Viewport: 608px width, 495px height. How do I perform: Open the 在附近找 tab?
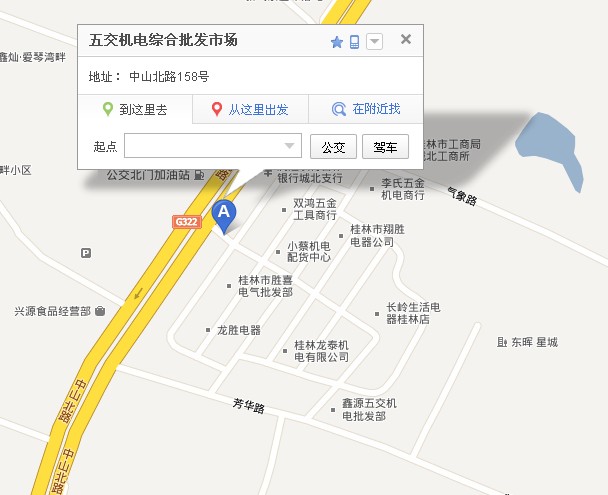coord(366,109)
